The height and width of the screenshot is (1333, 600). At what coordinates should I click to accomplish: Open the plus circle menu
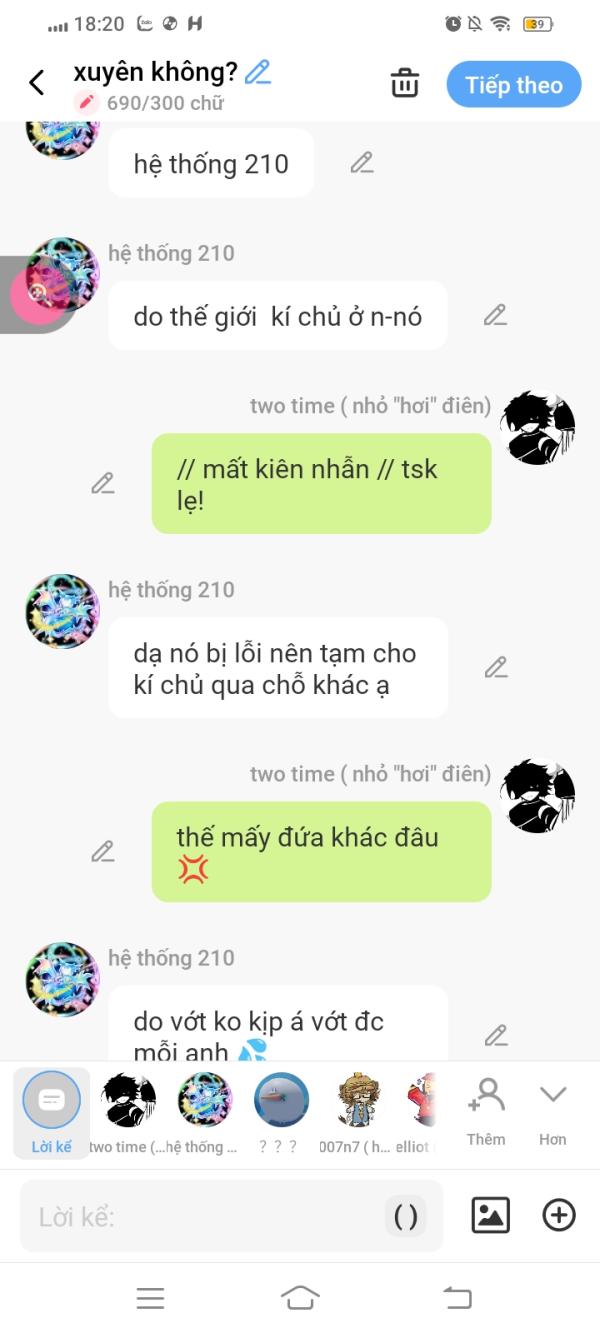(559, 1215)
